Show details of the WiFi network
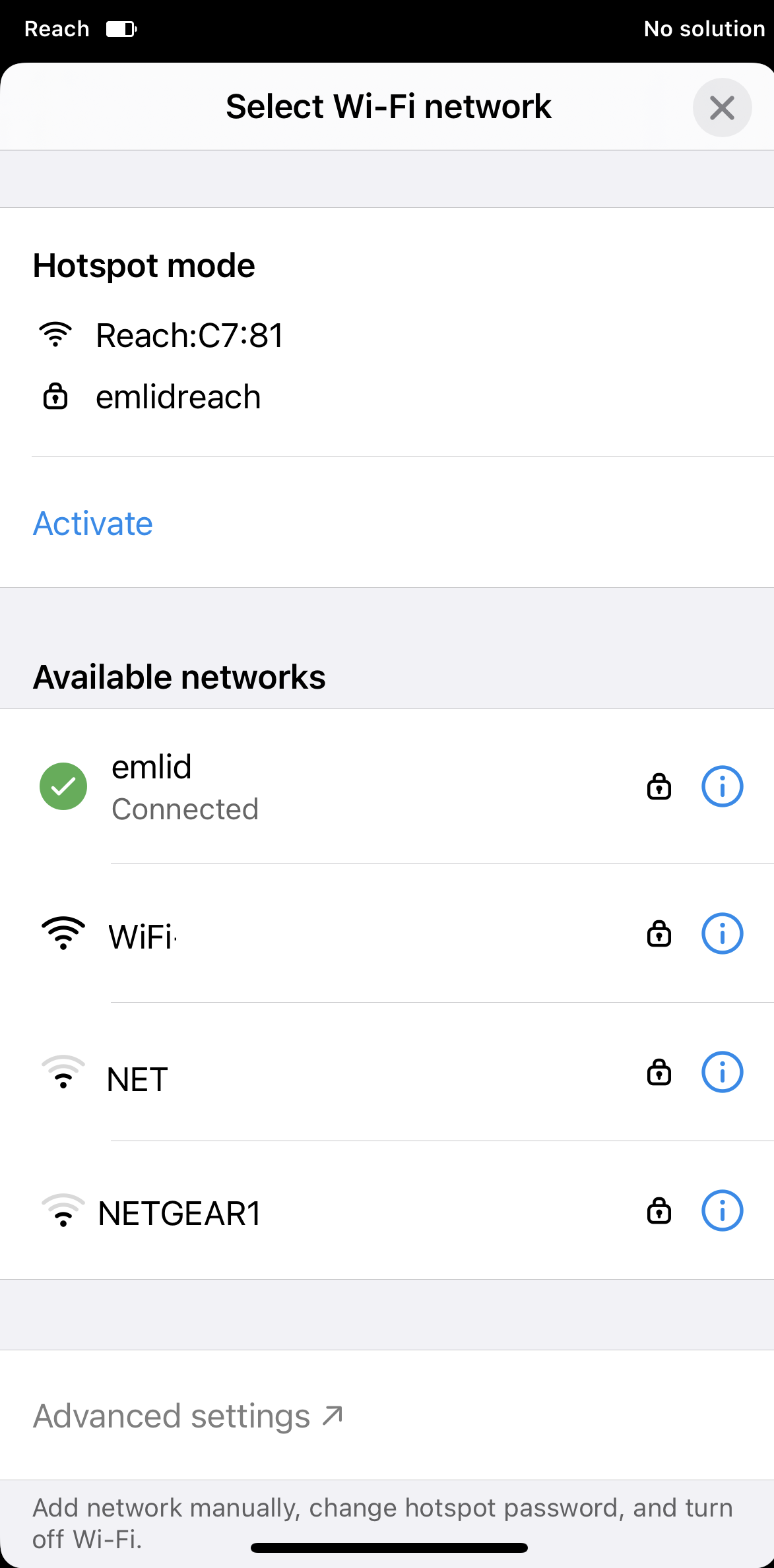The width and height of the screenshot is (774, 1568). click(x=722, y=933)
